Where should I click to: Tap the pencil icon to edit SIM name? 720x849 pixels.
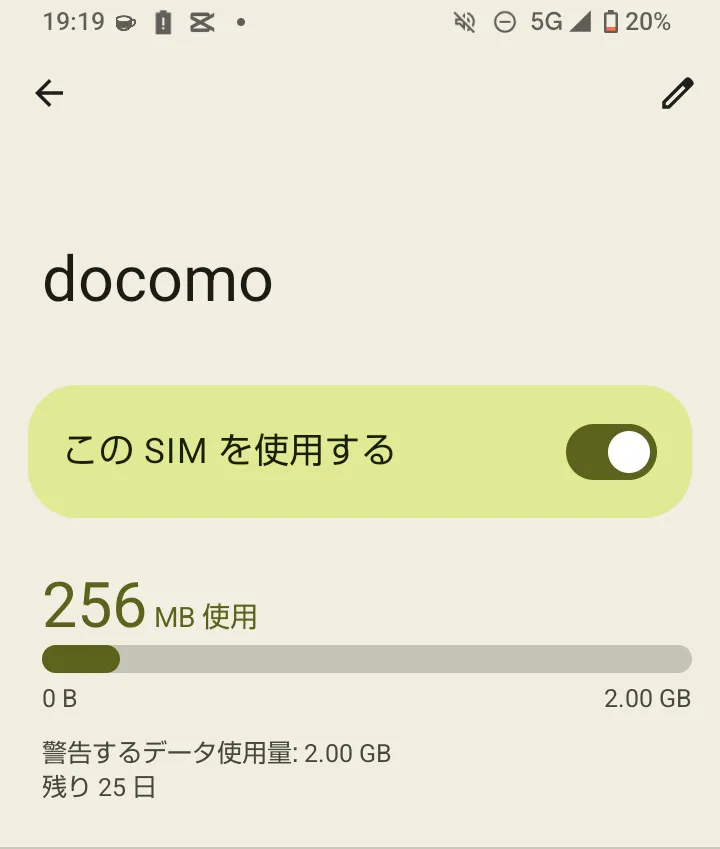tap(677, 93)
